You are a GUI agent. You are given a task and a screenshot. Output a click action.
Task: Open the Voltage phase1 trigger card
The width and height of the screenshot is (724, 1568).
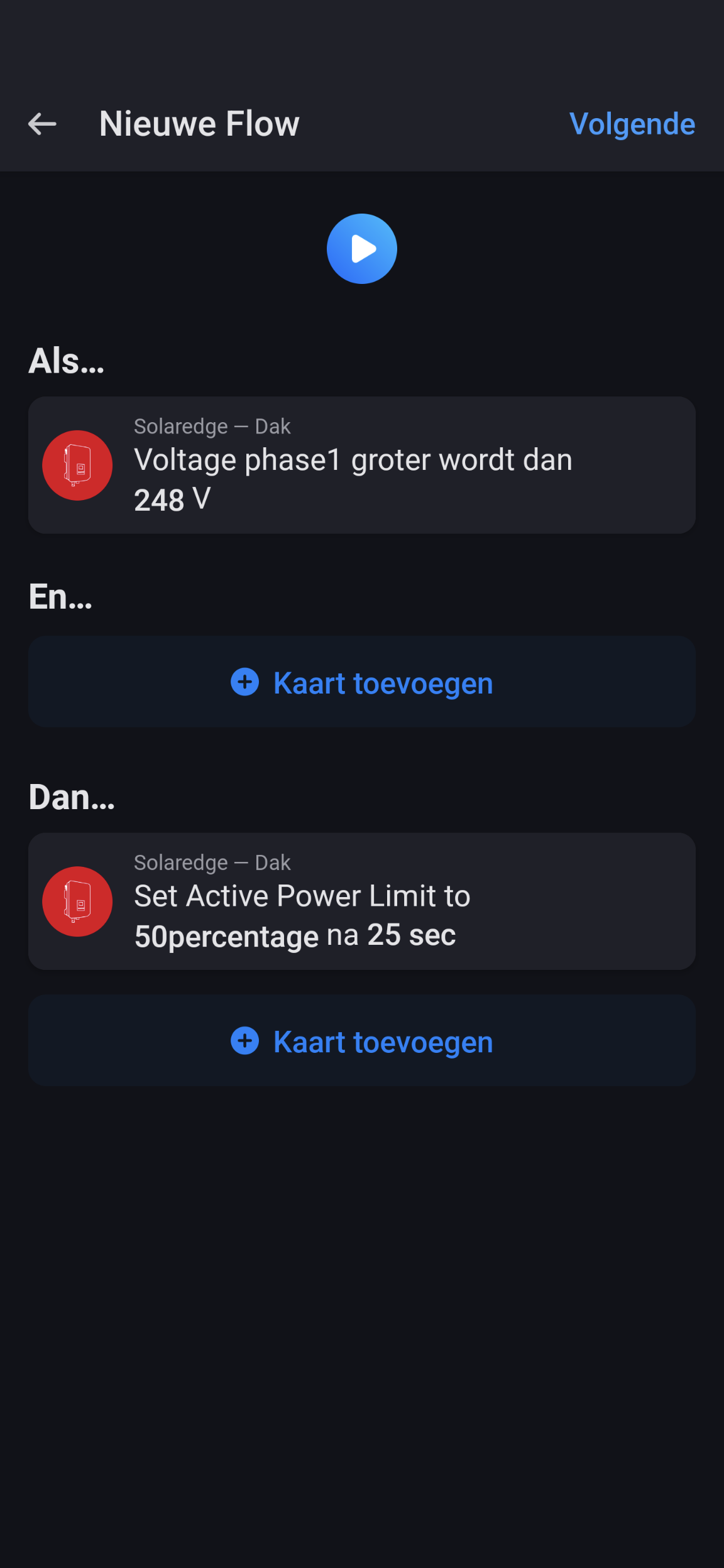pos(362,465)
